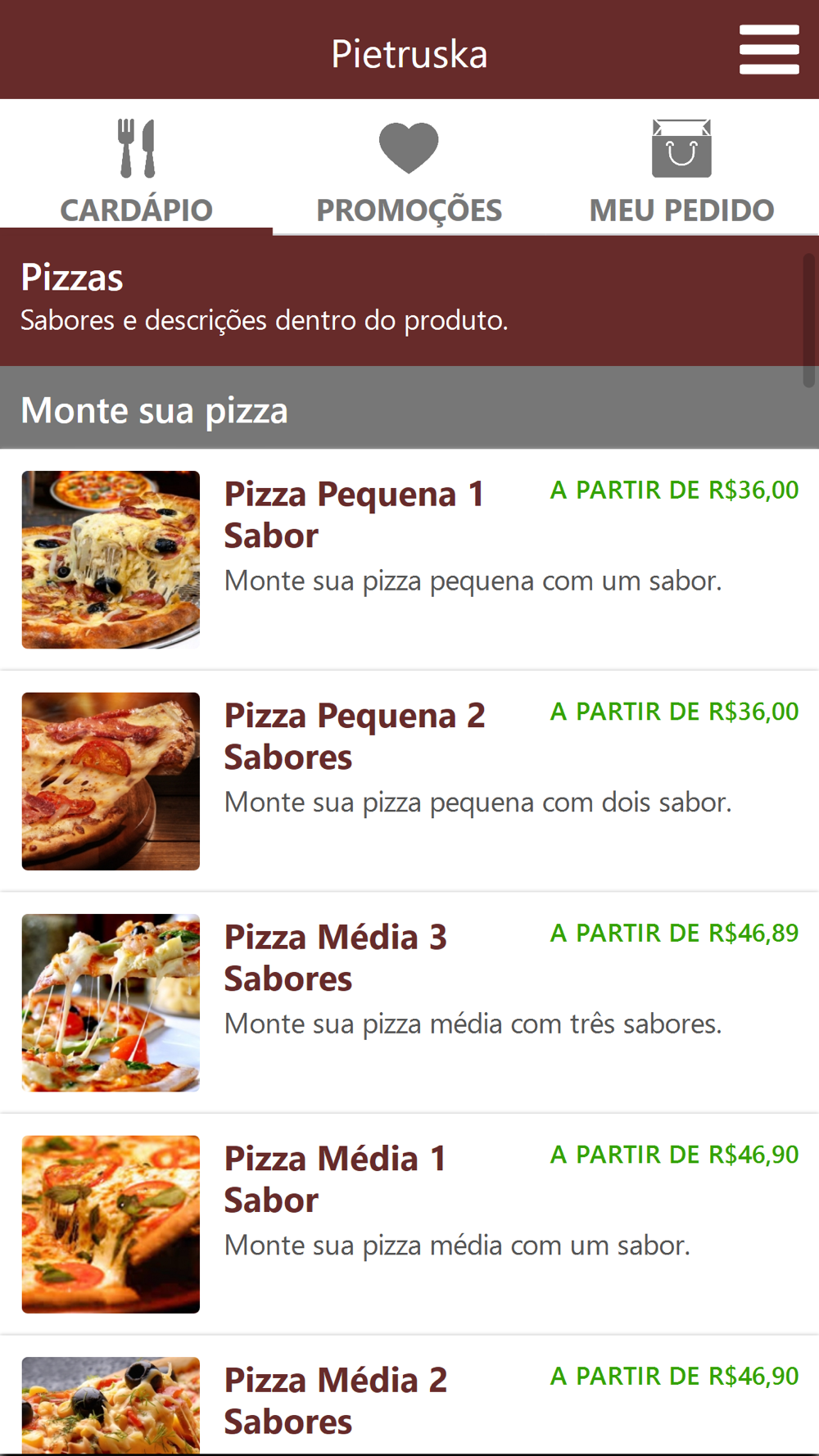
Task: Open the Meu Pedido tab
Action: point(681,170)
